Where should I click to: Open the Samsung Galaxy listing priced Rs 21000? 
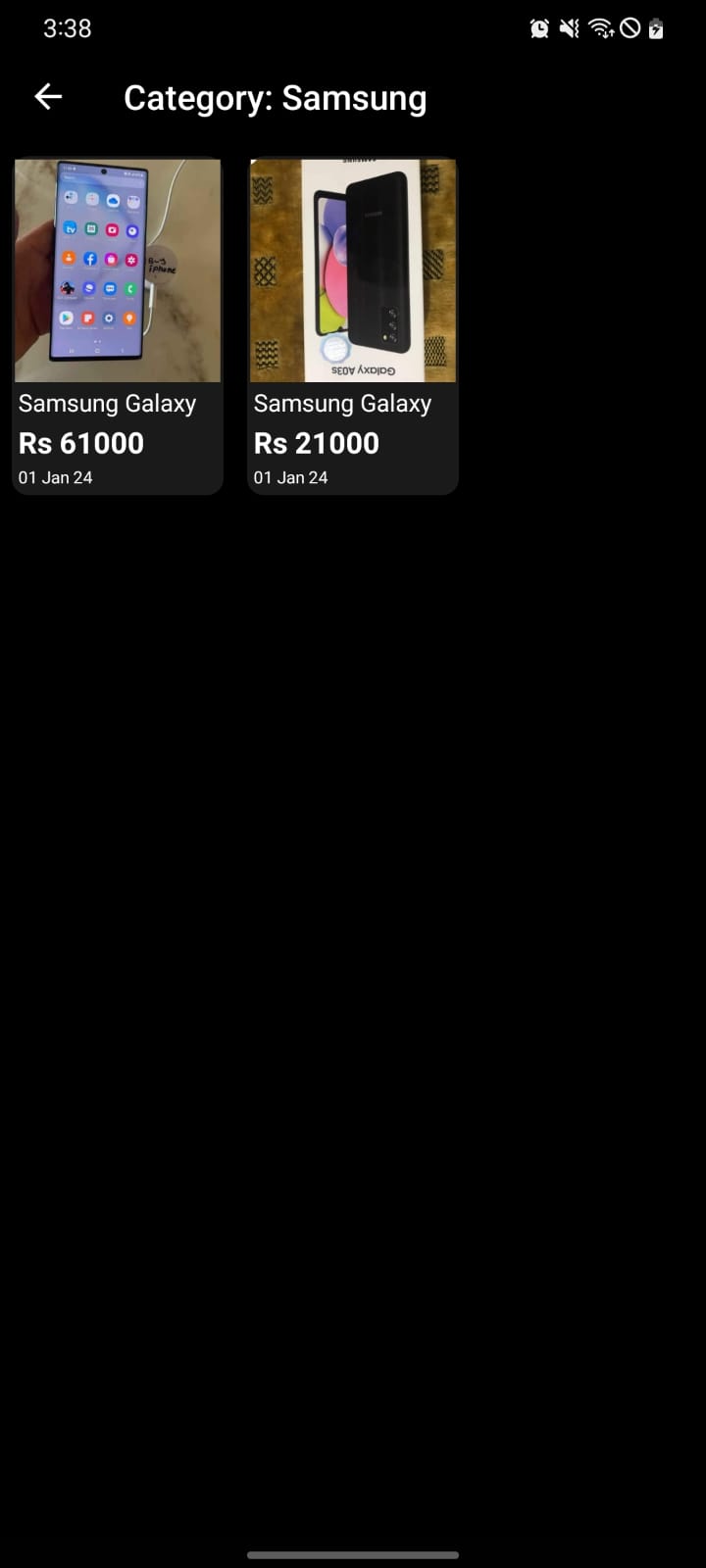pos(353,325)
